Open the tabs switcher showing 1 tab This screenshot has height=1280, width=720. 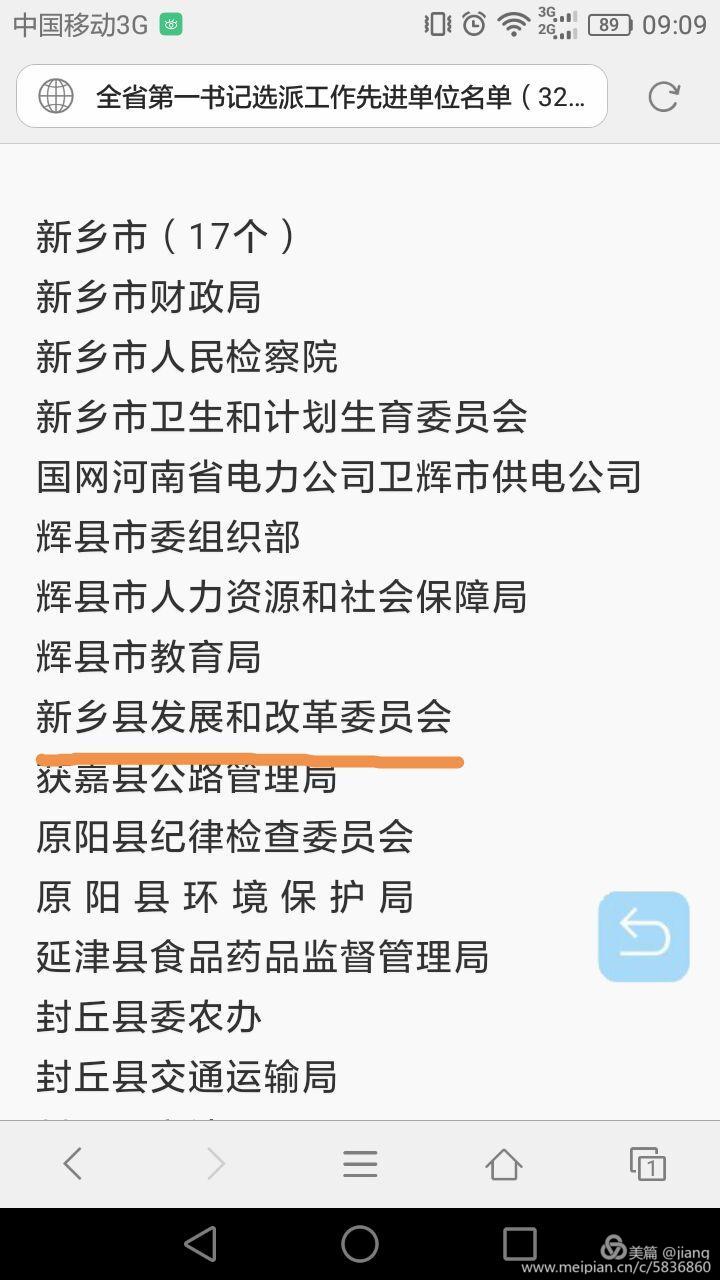(x=648, y=1163)
